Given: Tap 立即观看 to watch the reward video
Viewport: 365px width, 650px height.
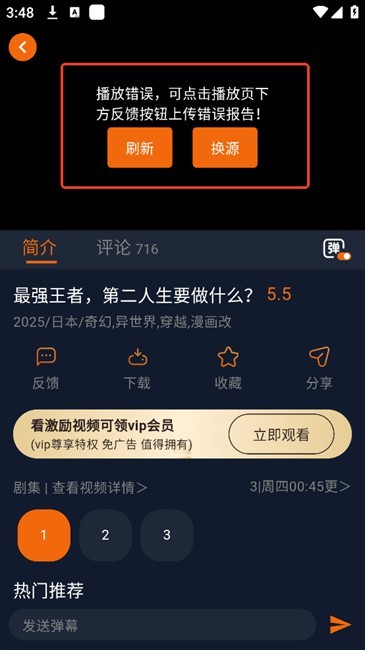Looking at the screenshot, I should [x=281, y=434].
